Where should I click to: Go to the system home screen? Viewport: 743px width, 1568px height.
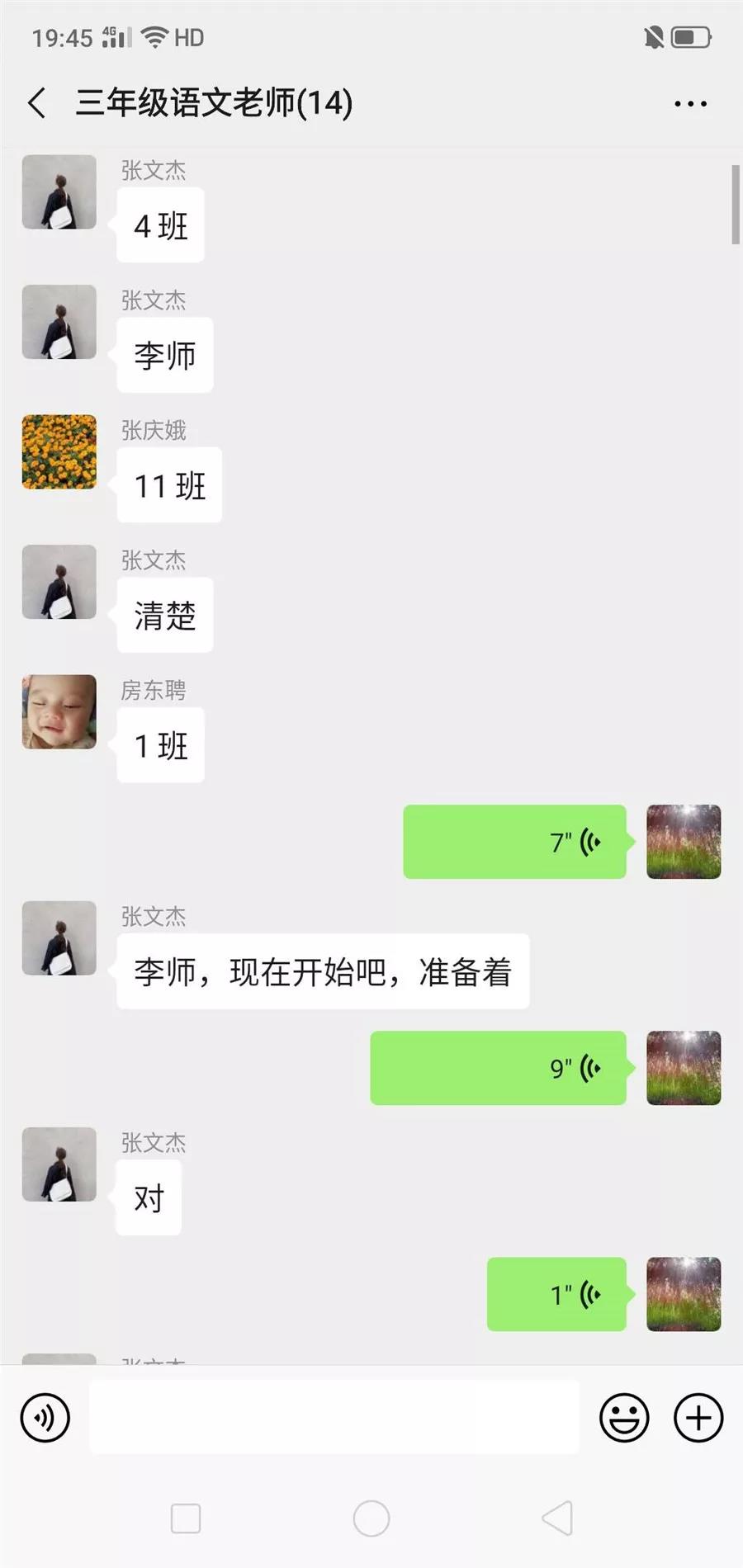pos(371,1518)
